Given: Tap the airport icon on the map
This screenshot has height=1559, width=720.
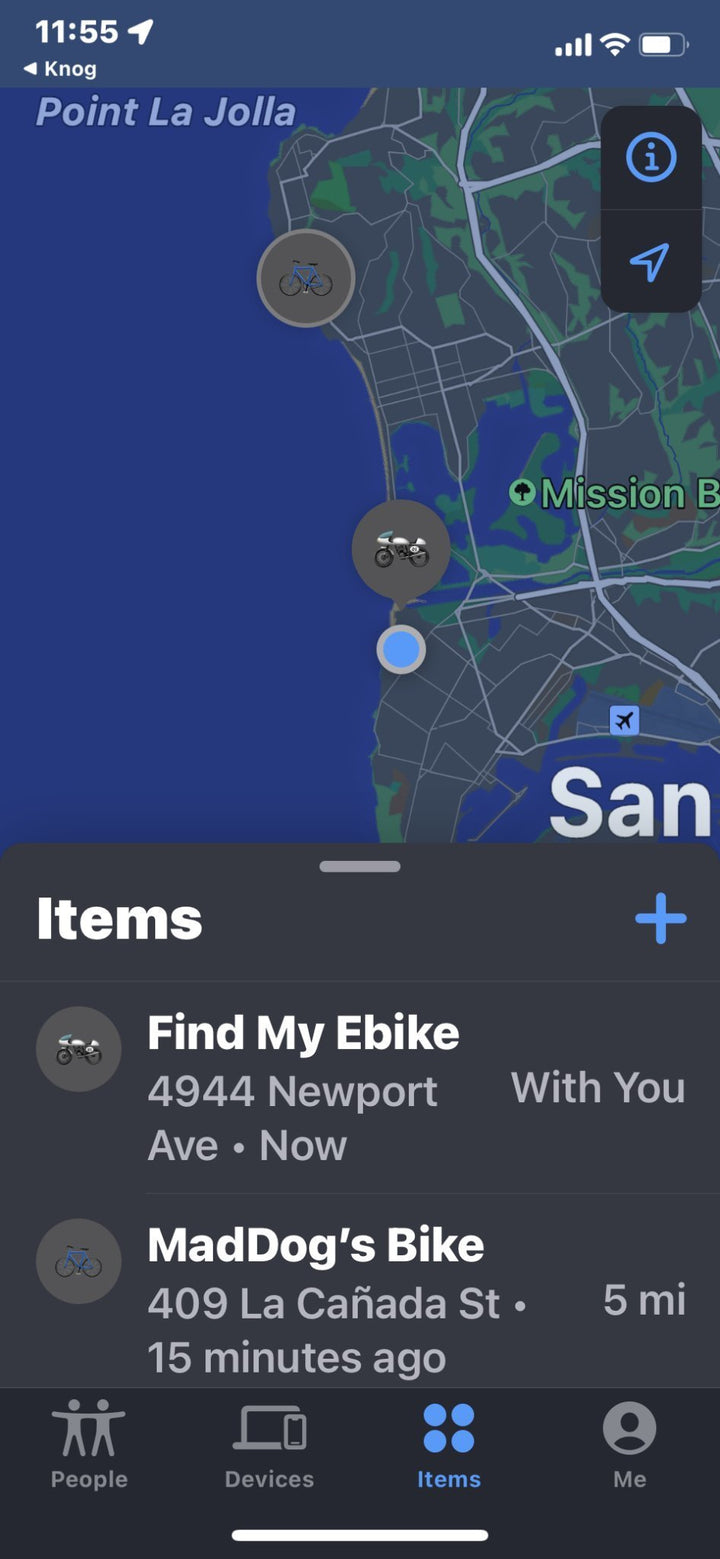Looking at the screenshot, I should click(x=626, y=722).
